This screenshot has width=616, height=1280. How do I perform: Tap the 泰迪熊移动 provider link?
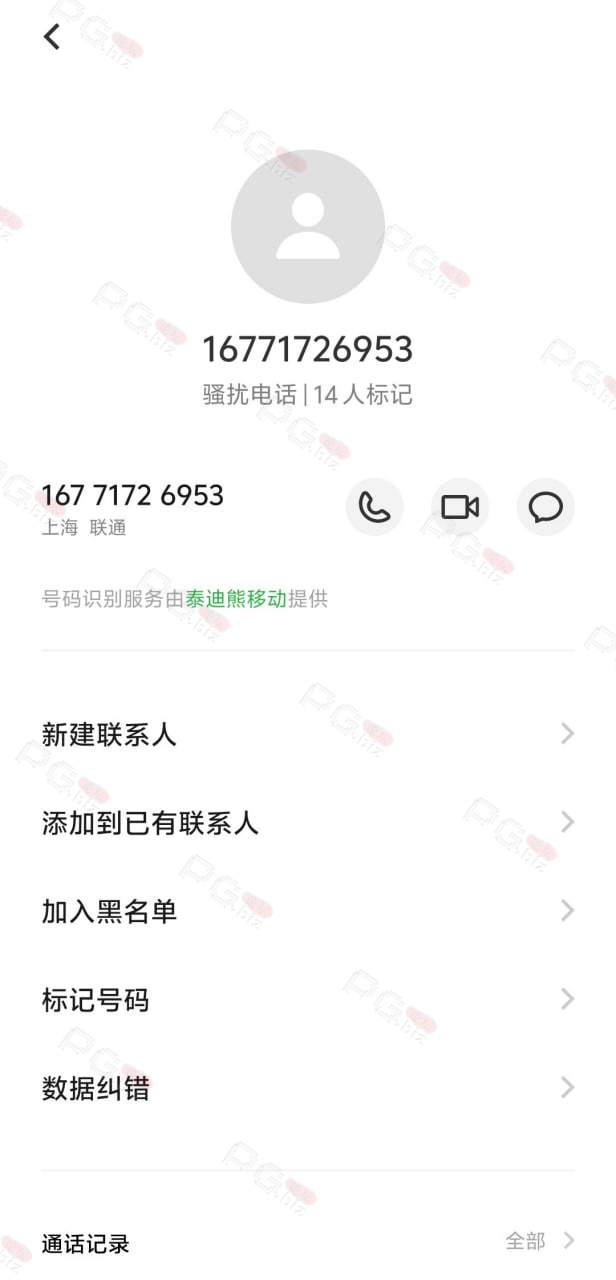(x=236, y=599)
